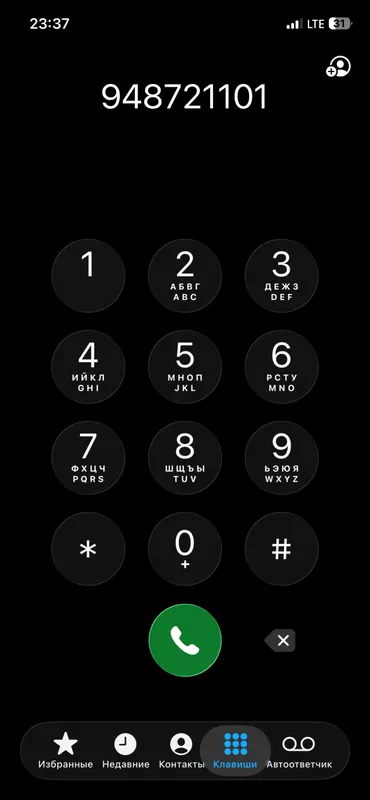370x800 pixels.
Task: Tap the 2 АБВГ key
Action: pos(185,276)
